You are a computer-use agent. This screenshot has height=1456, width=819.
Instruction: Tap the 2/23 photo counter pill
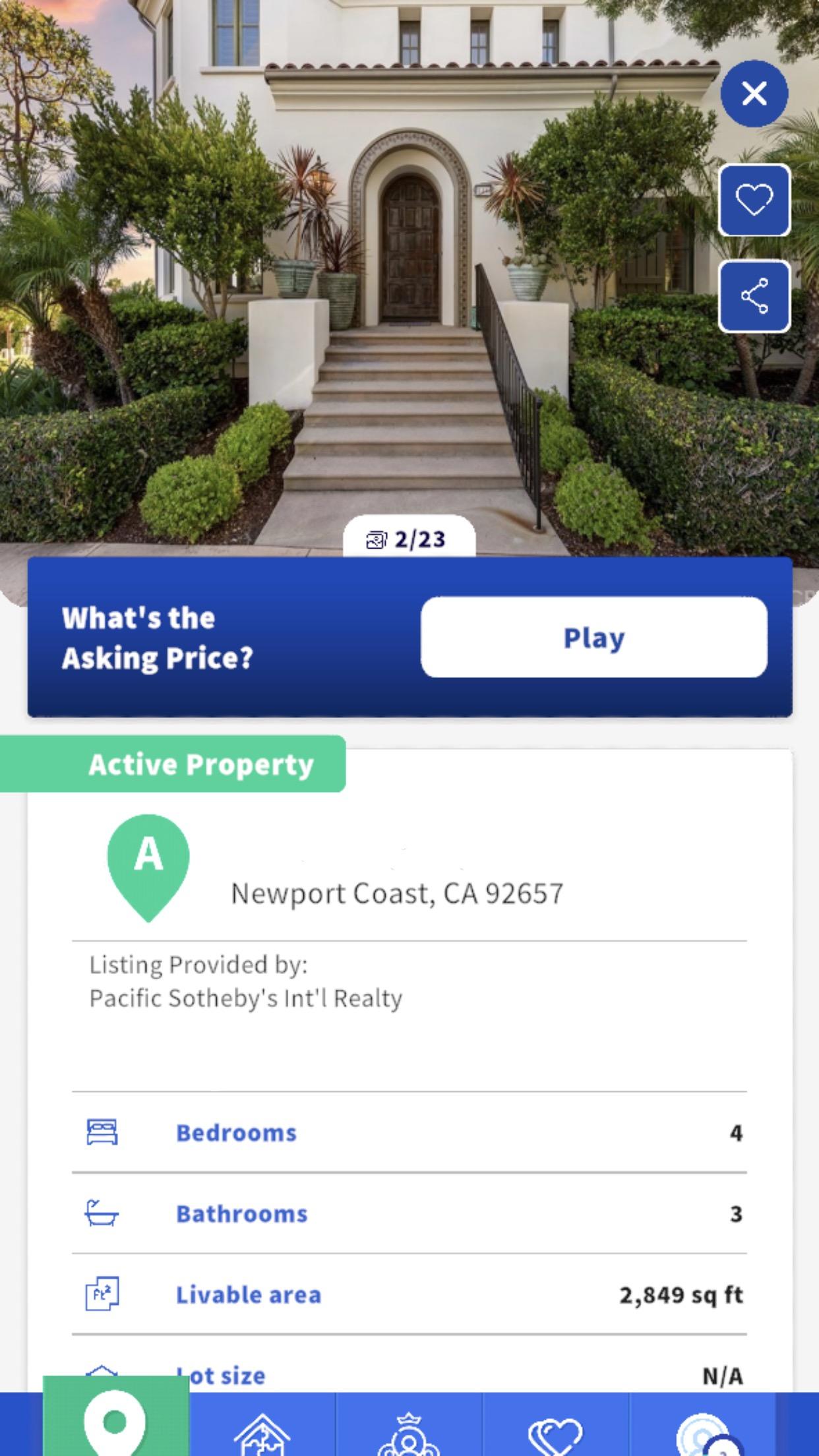click(409, 539)
